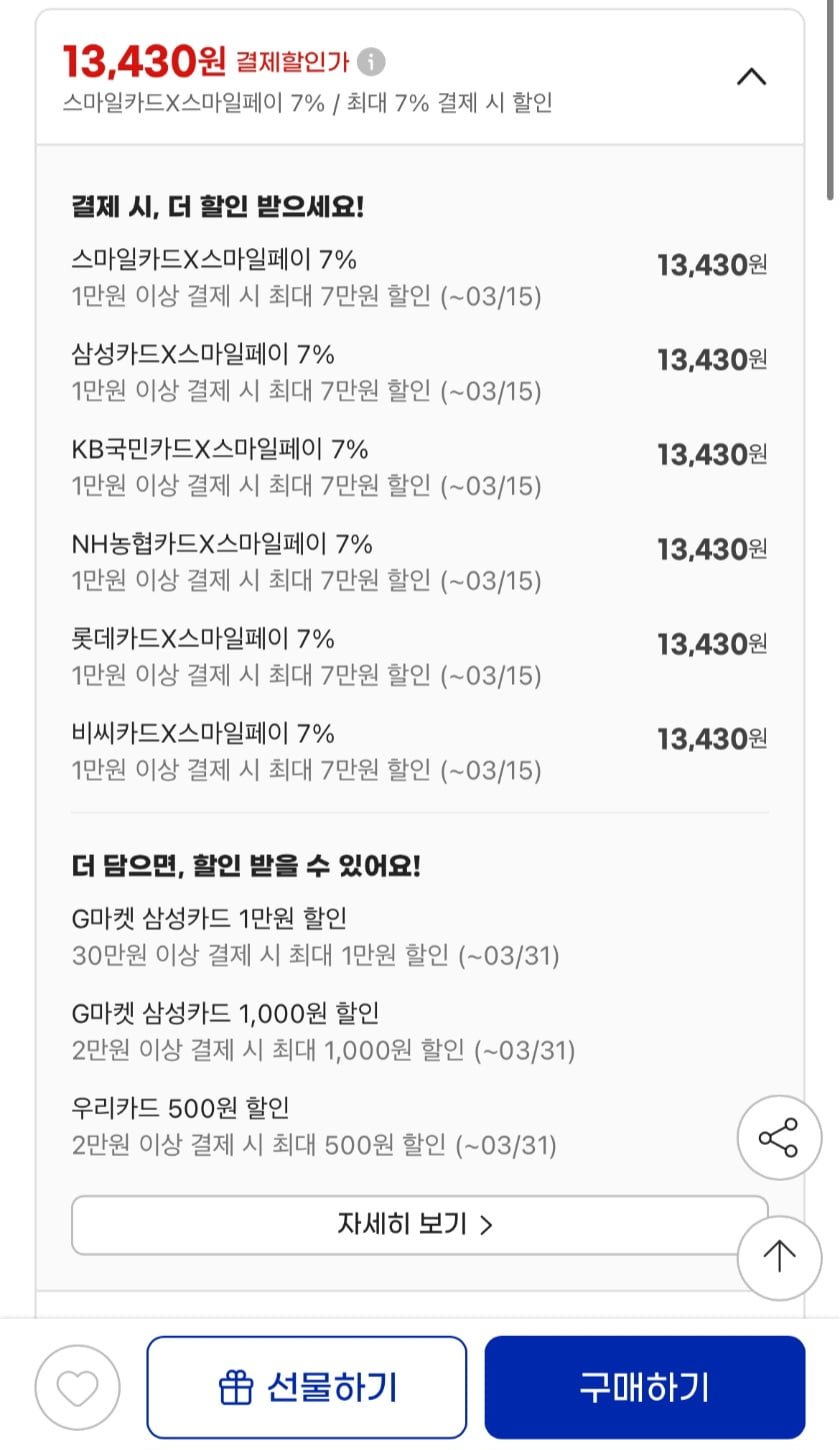Tap 자세히 보기 to view discount details

tap(418, 1224)
